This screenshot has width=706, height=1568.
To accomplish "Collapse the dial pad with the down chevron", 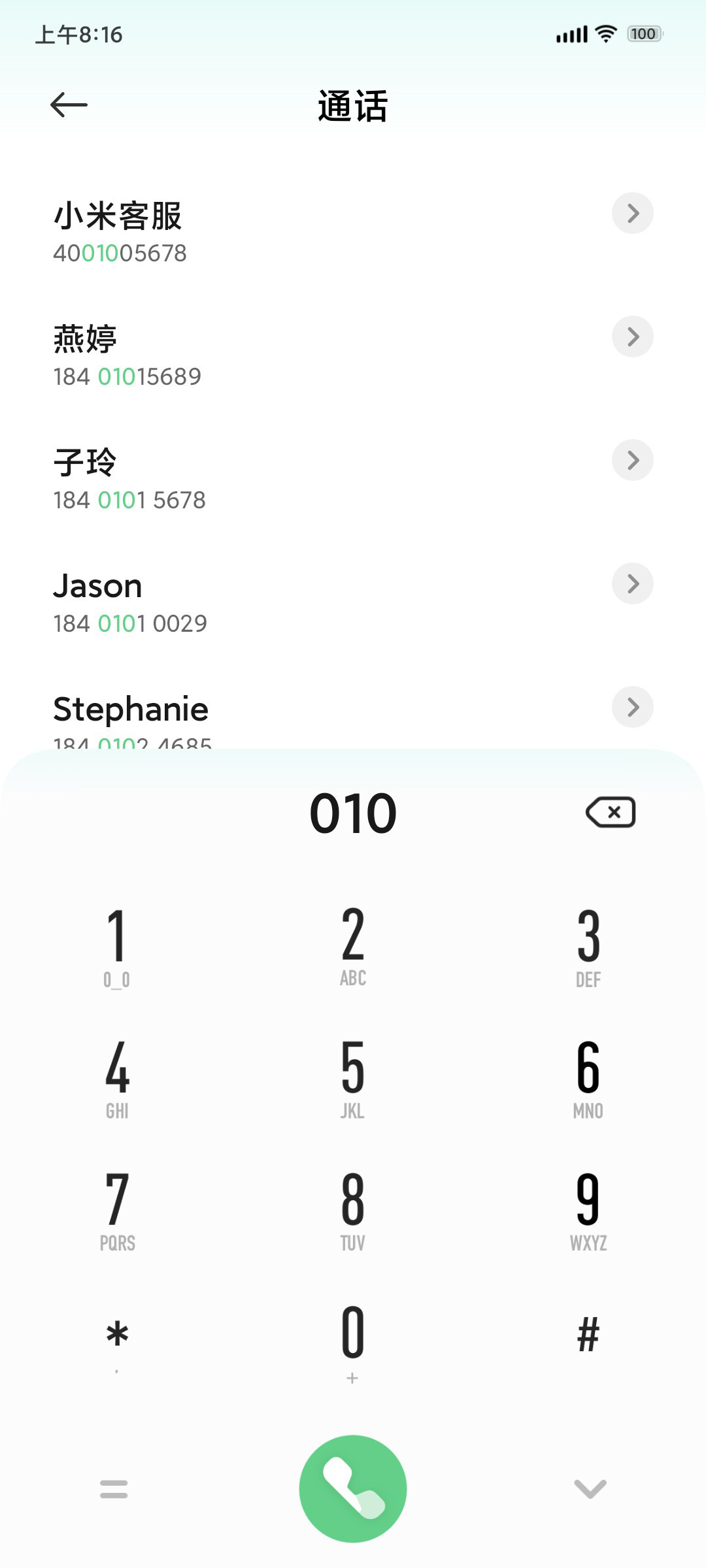I will pos(590,1489).
